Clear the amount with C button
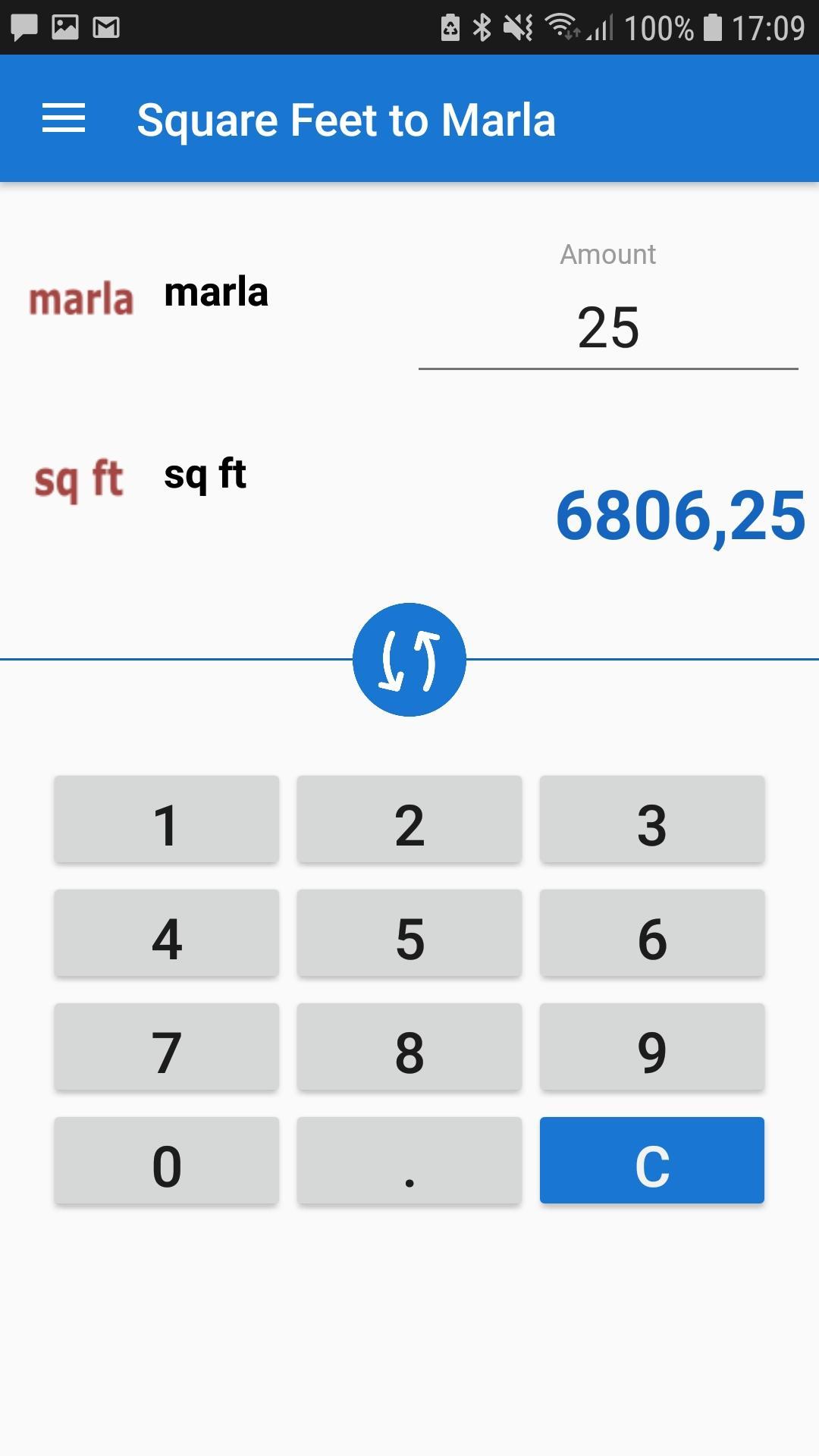This screenshot has height=1456, width=819. [x=652, y=1160]
